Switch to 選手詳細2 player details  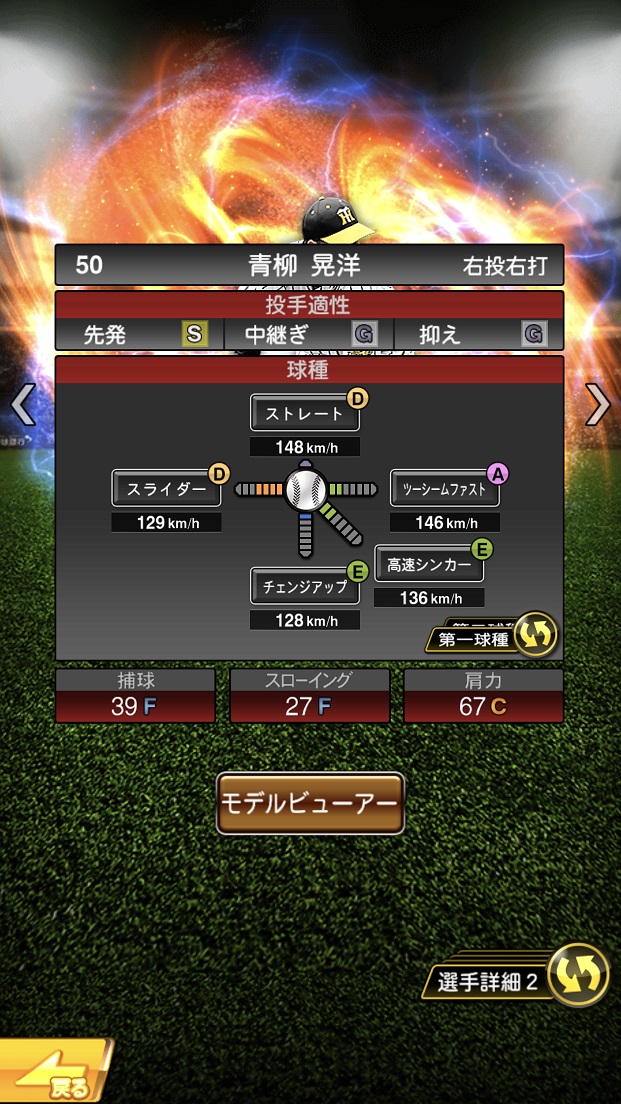click(522, 979)
